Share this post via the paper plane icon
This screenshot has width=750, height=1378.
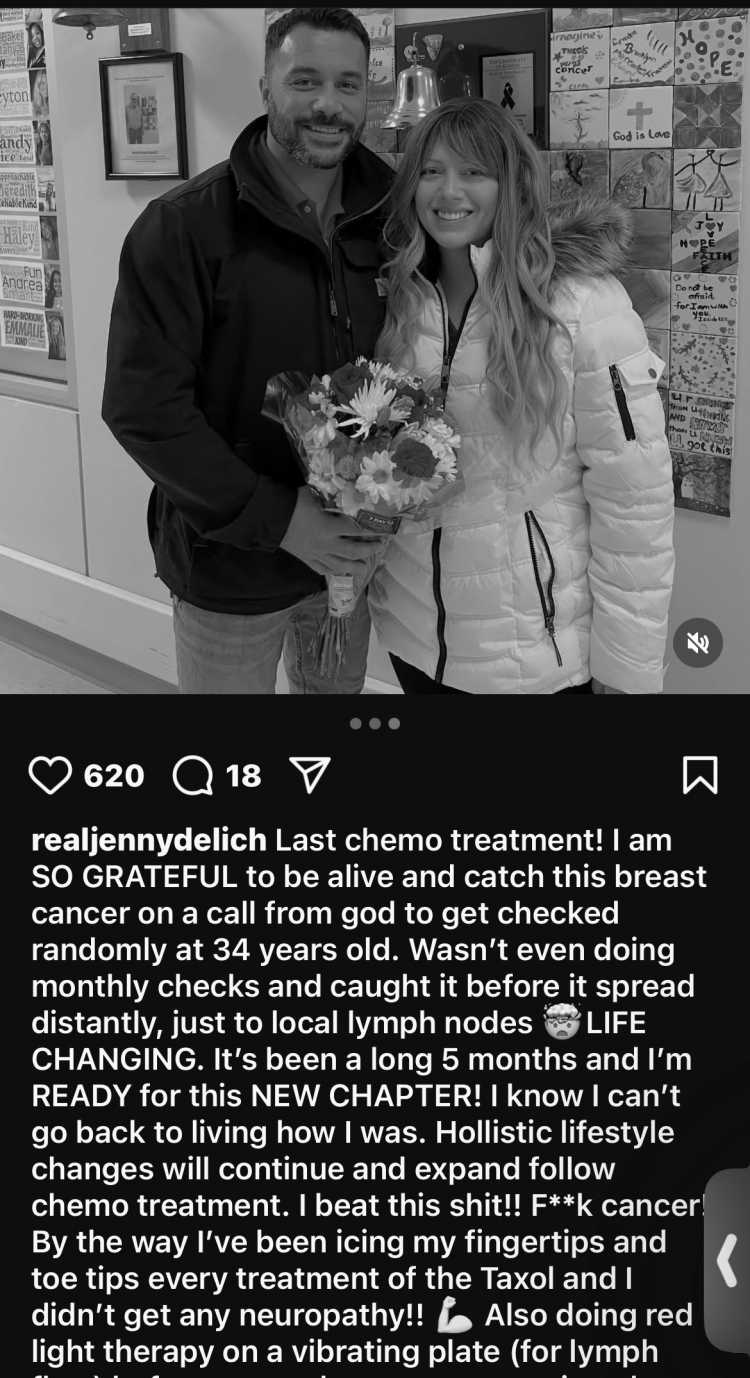(x=309, y=775)
